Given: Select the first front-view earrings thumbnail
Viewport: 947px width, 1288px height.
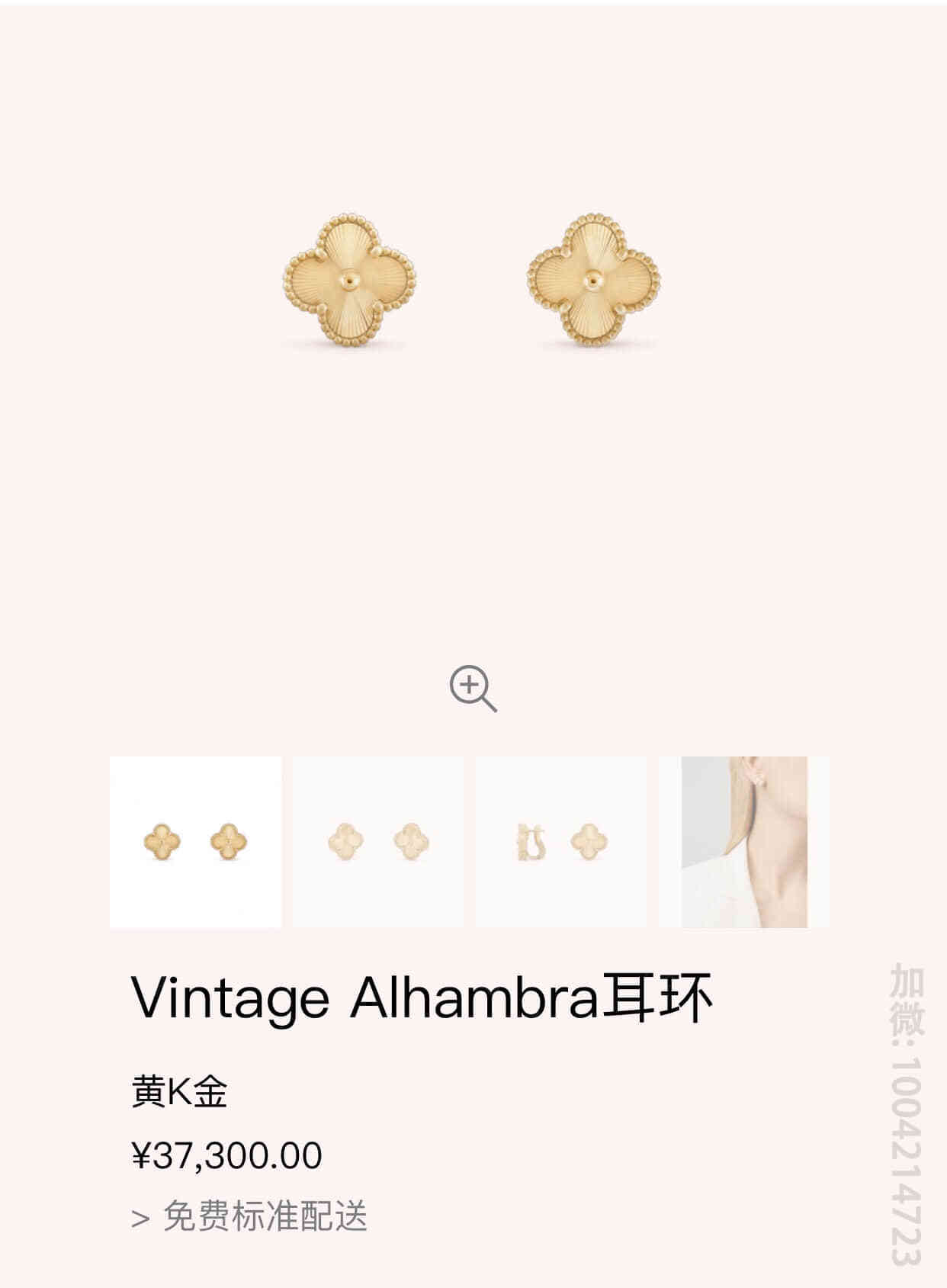Looking at the screenshot, I should point(195,842).
